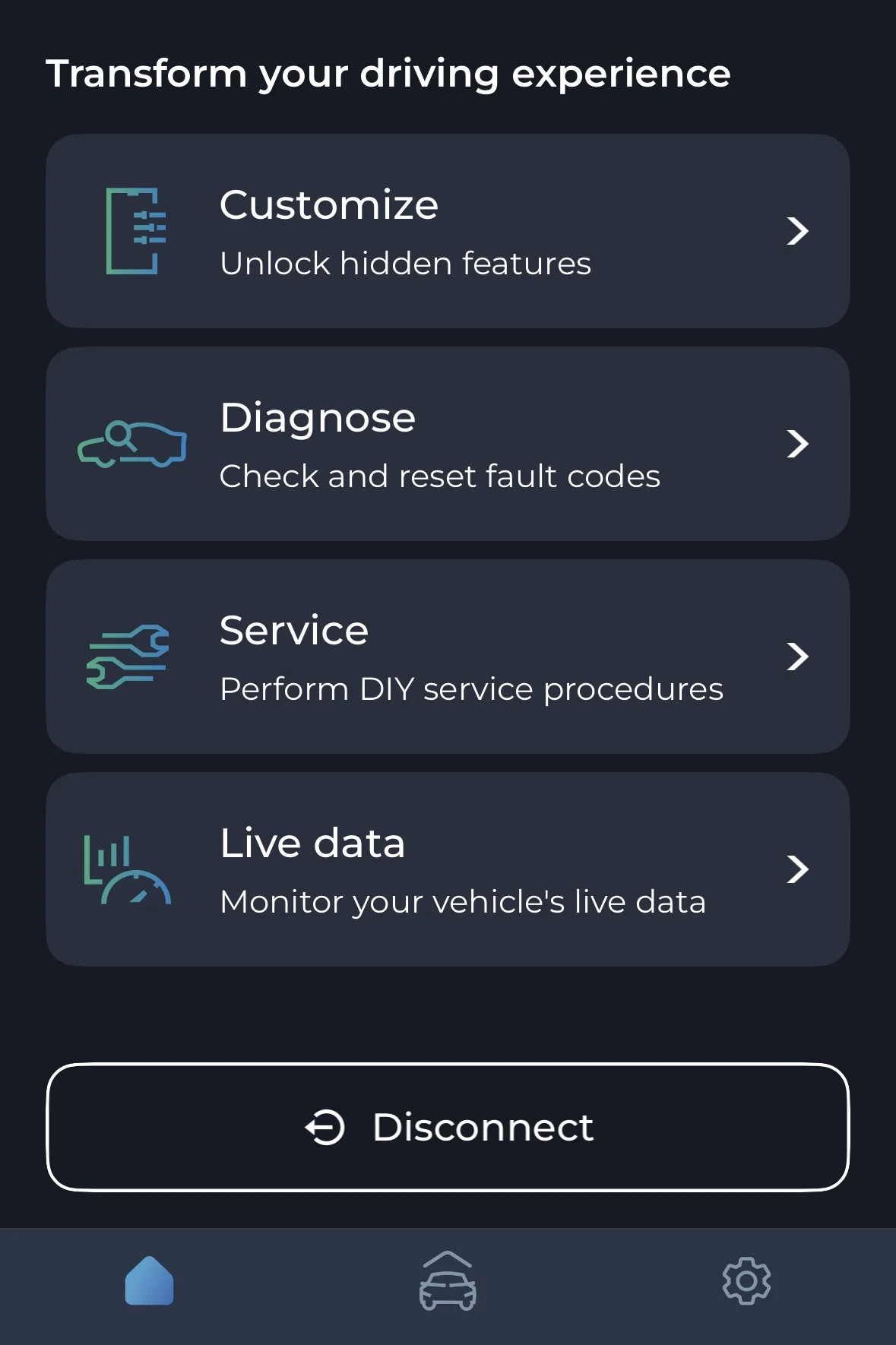Open Diagnose to check fault codes
This screenshot has width=896, height=1345.
click(448, 444)
